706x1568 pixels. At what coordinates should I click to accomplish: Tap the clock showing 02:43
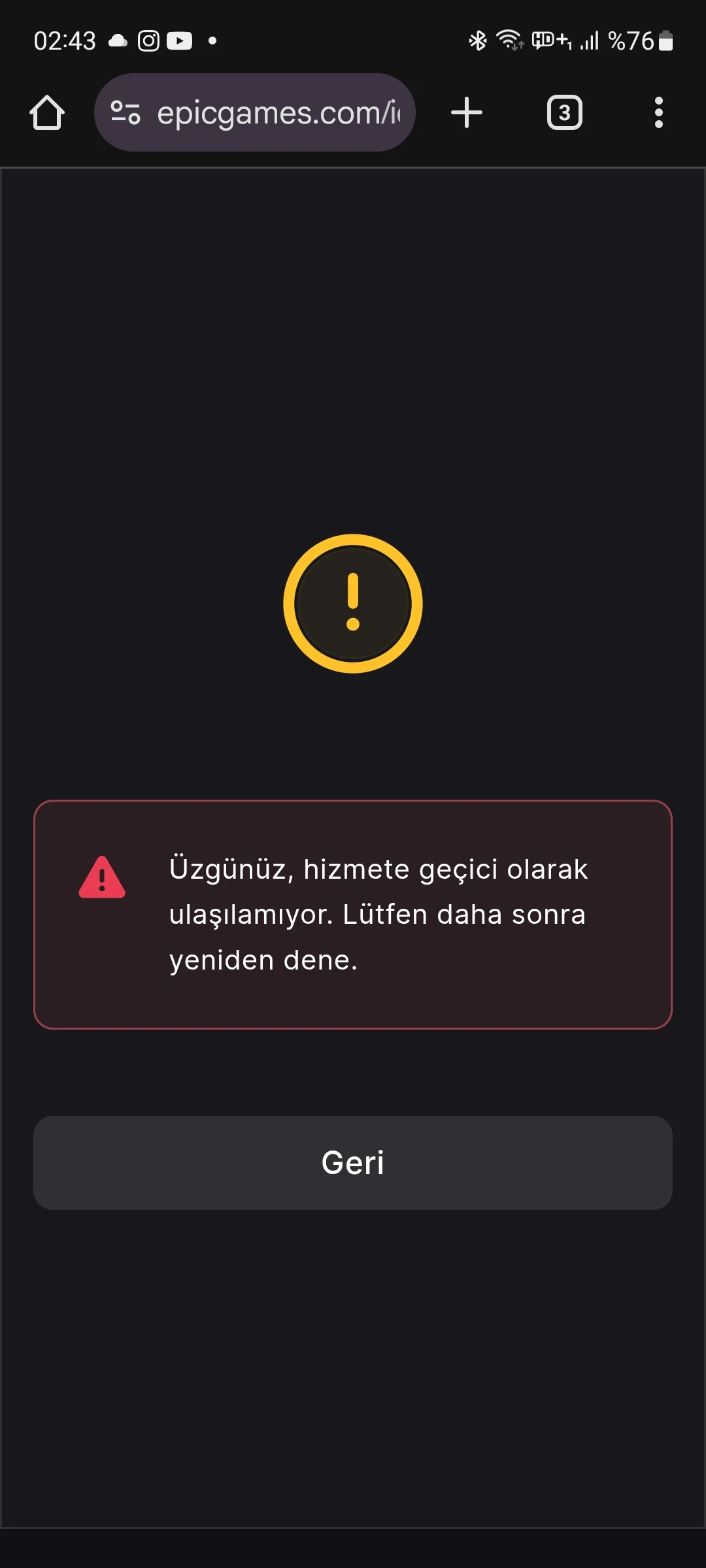[65, 41]
